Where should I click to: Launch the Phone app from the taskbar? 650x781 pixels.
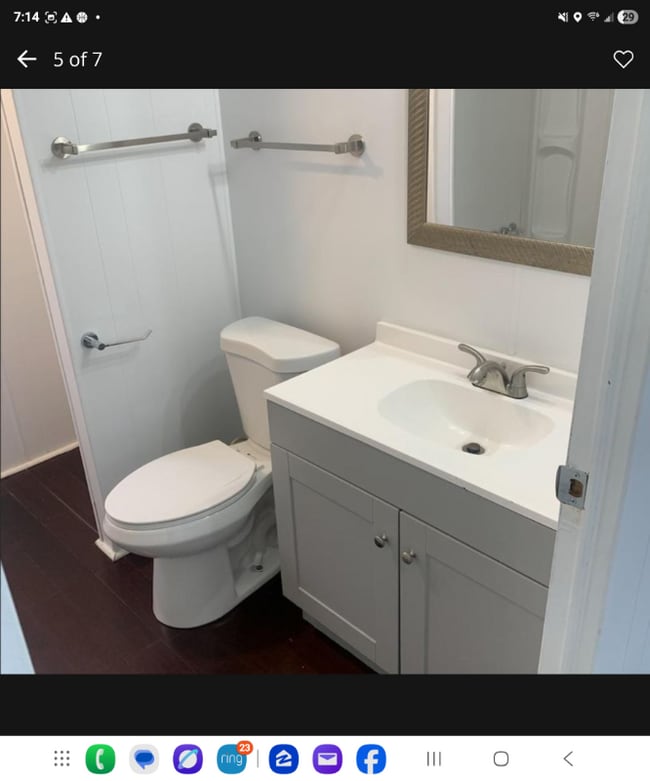[100, 759]
